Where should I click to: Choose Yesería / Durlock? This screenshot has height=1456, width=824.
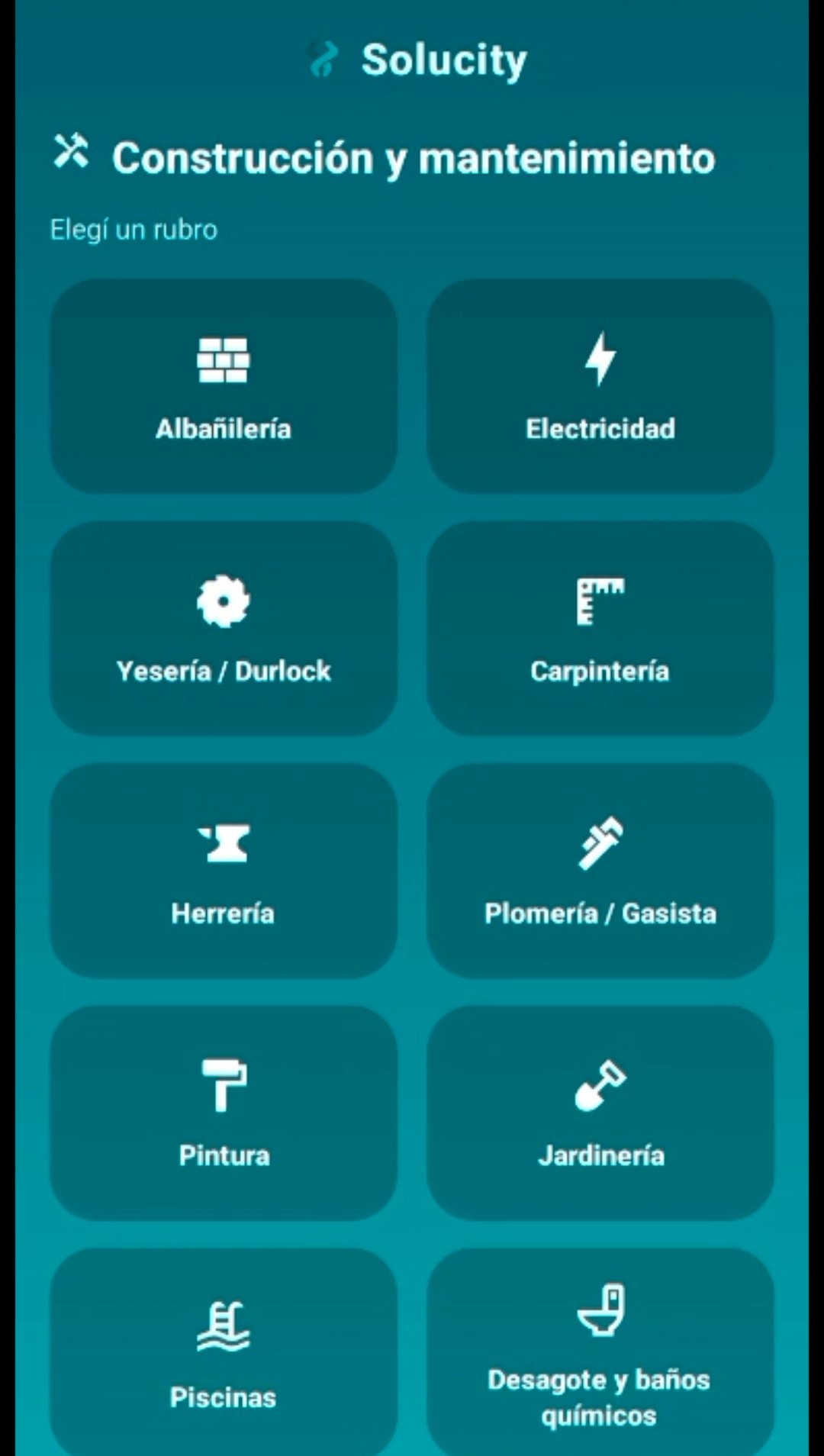pos(224,628)
